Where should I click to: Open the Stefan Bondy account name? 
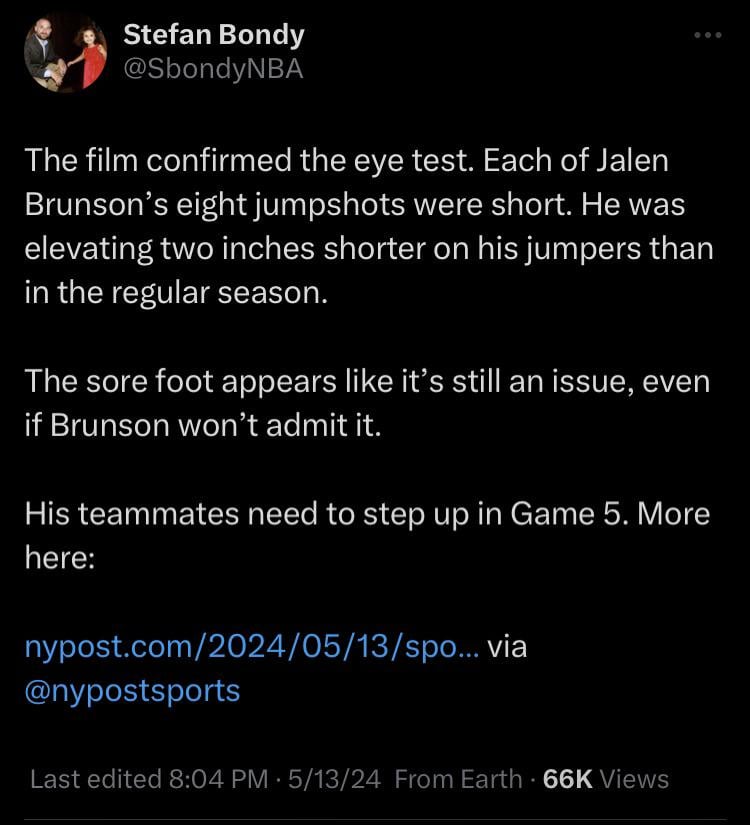pyautogui.click(x=213, y=35)
